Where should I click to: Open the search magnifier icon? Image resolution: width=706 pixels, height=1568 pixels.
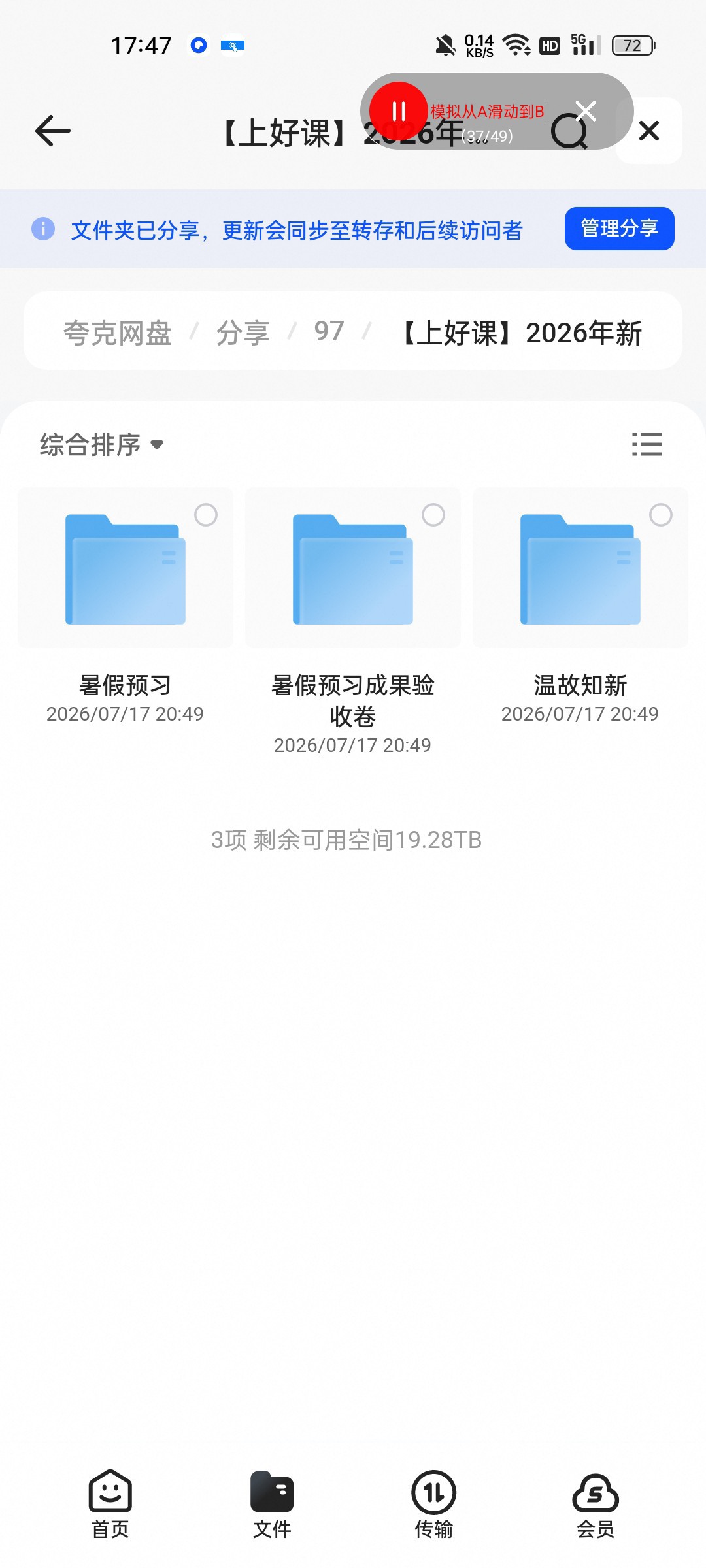tap(569, 132)
